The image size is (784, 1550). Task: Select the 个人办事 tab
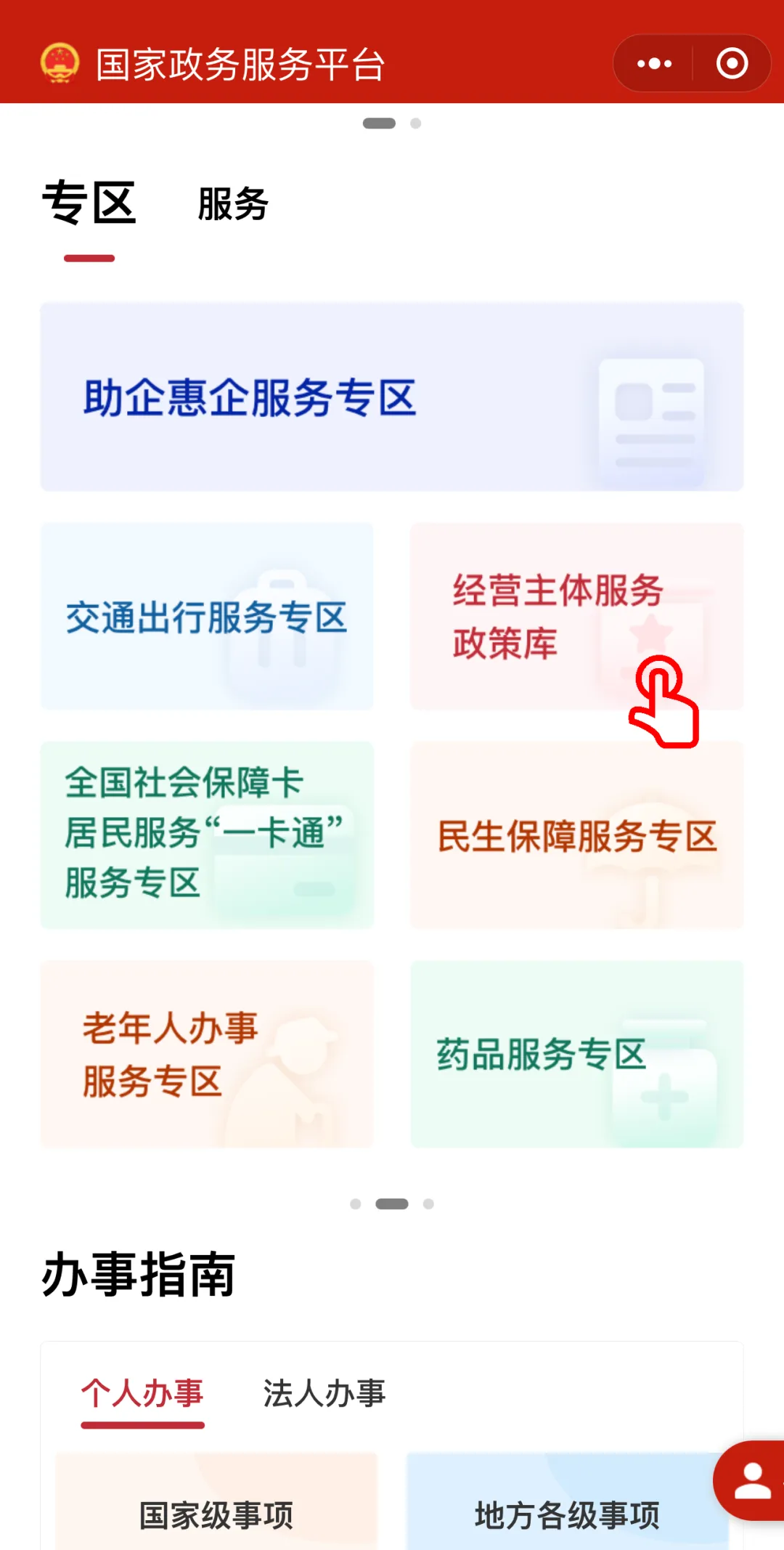(142, 1394)
